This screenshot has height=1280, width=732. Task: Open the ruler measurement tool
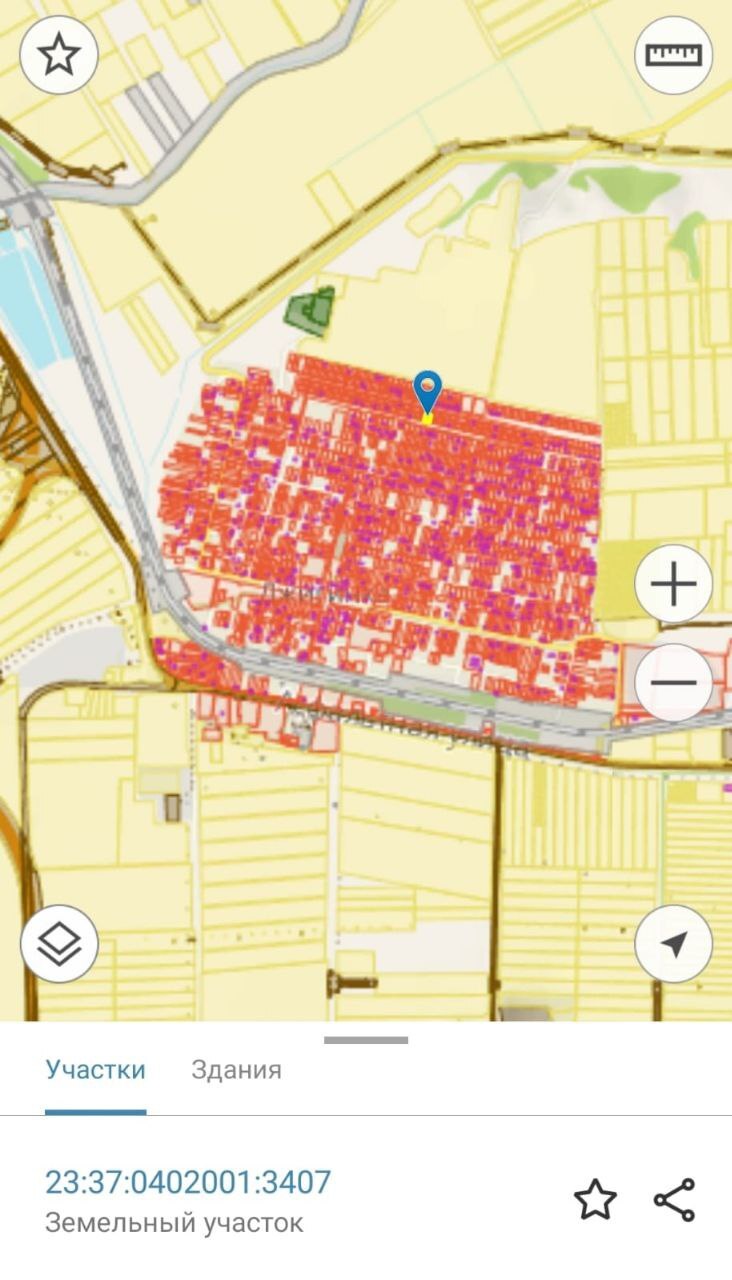point(673,56)
